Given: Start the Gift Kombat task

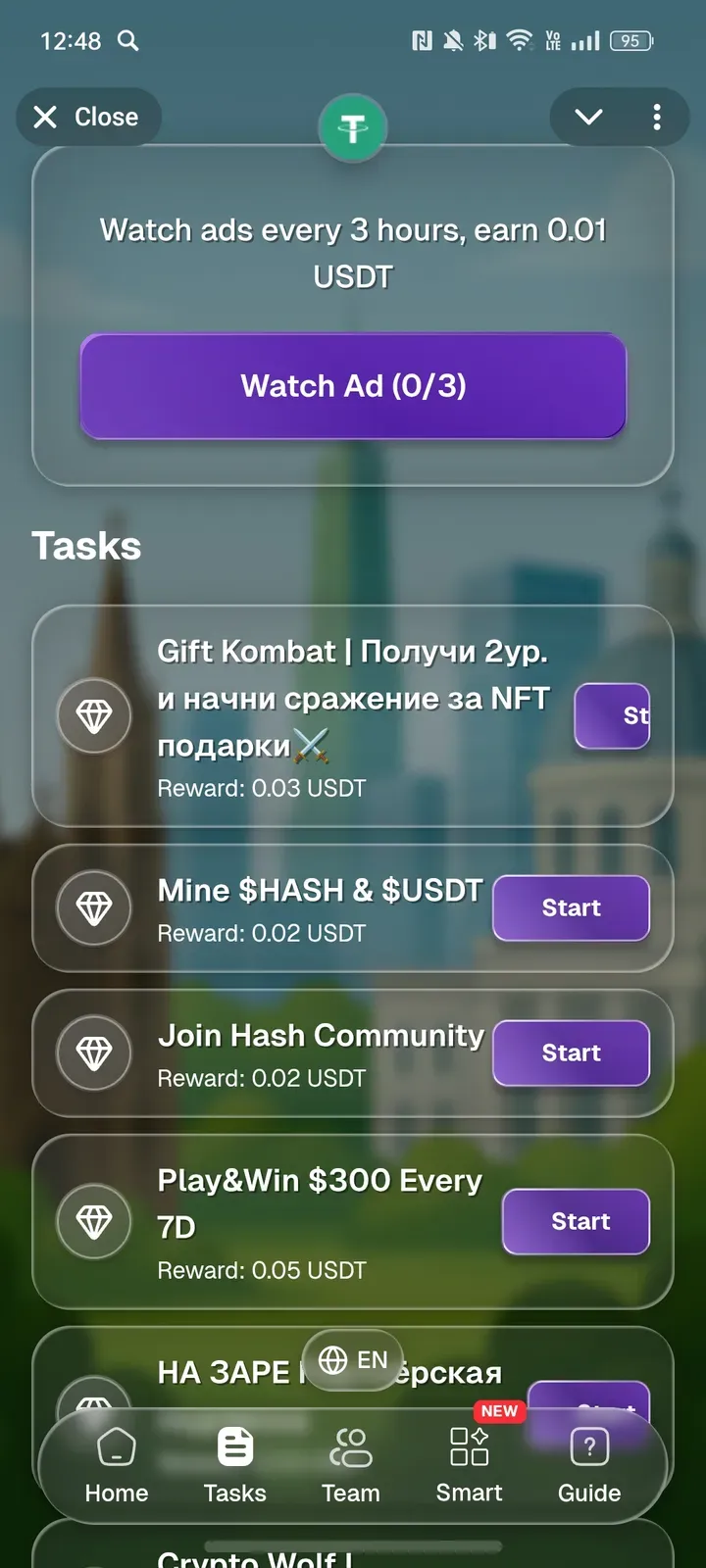Looking at the screenshot, I should click(613, 716).
